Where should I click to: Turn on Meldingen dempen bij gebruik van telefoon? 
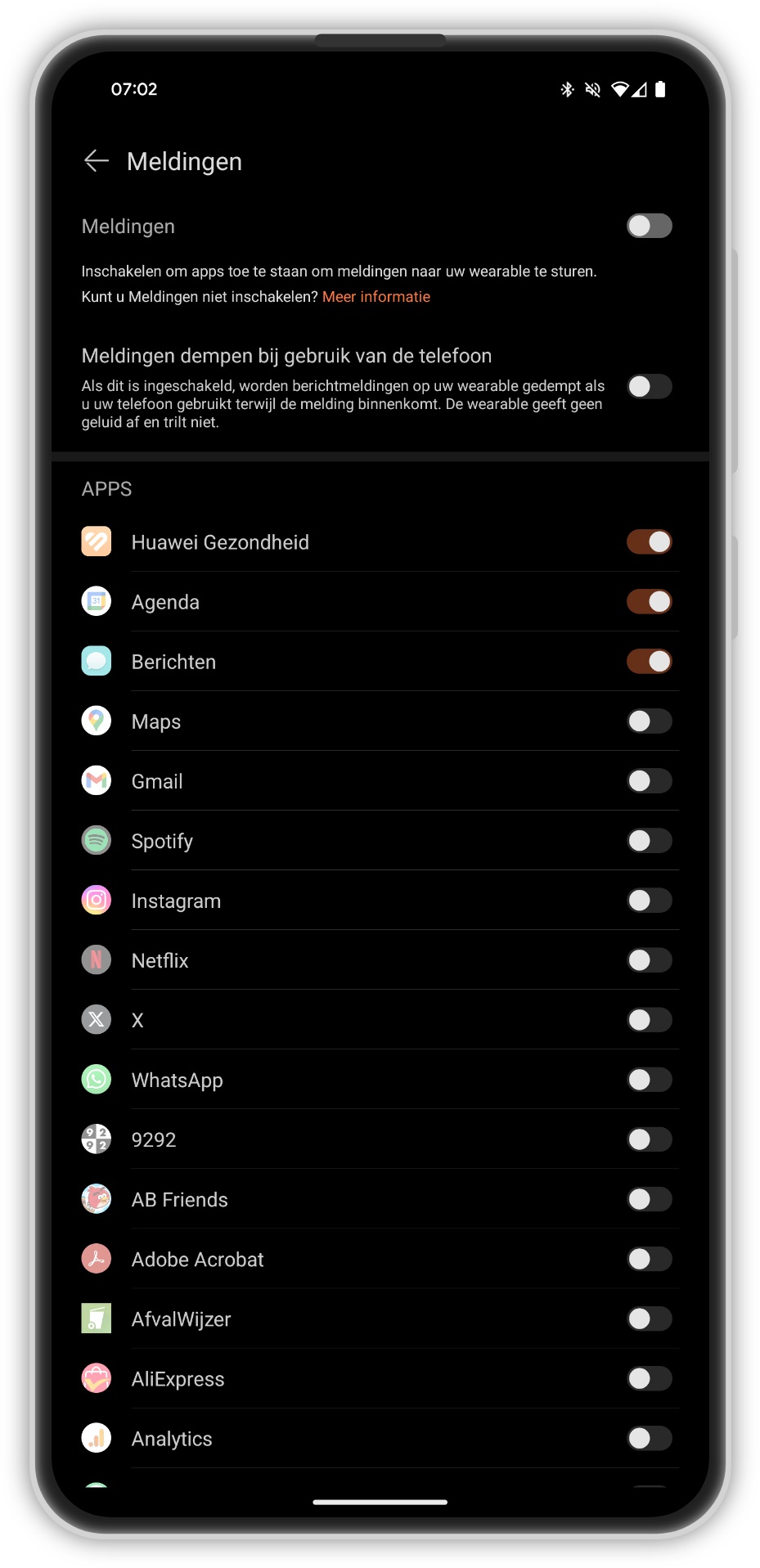click(x=649, y=386)
